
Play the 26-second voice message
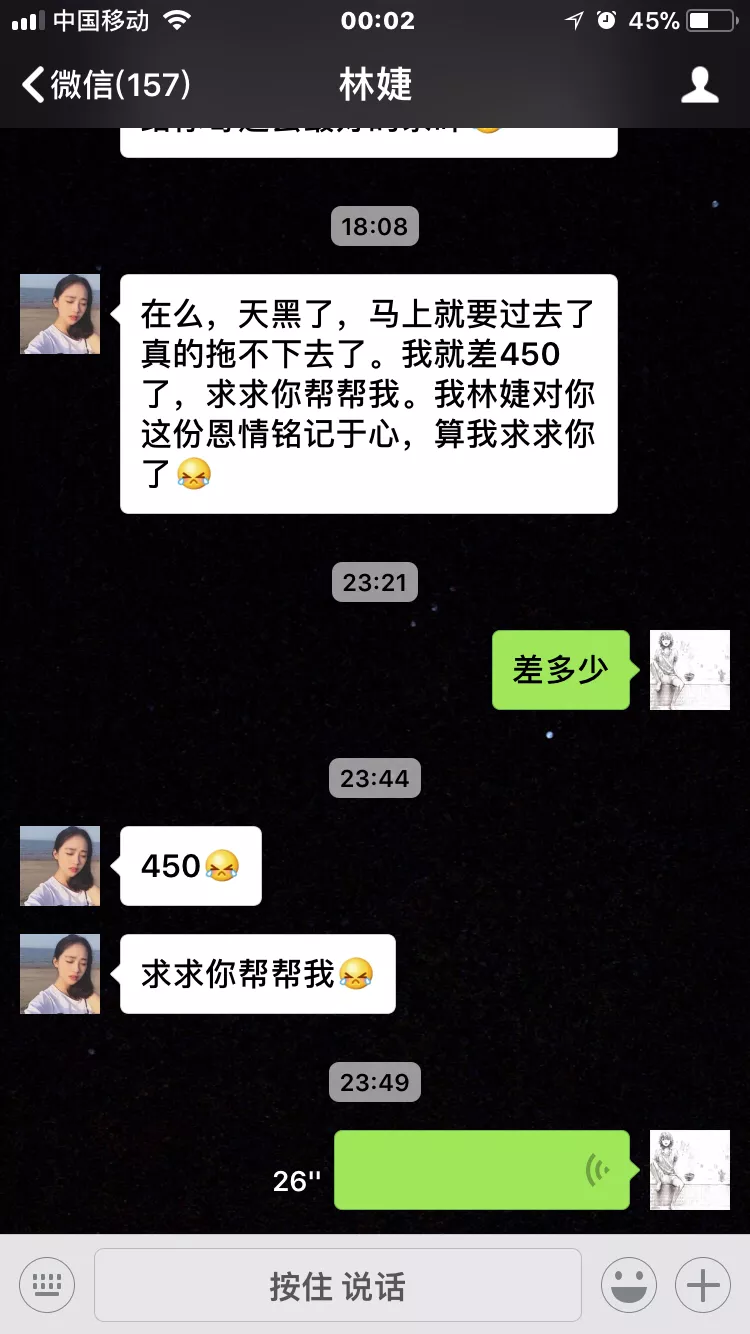(481, 1170)
